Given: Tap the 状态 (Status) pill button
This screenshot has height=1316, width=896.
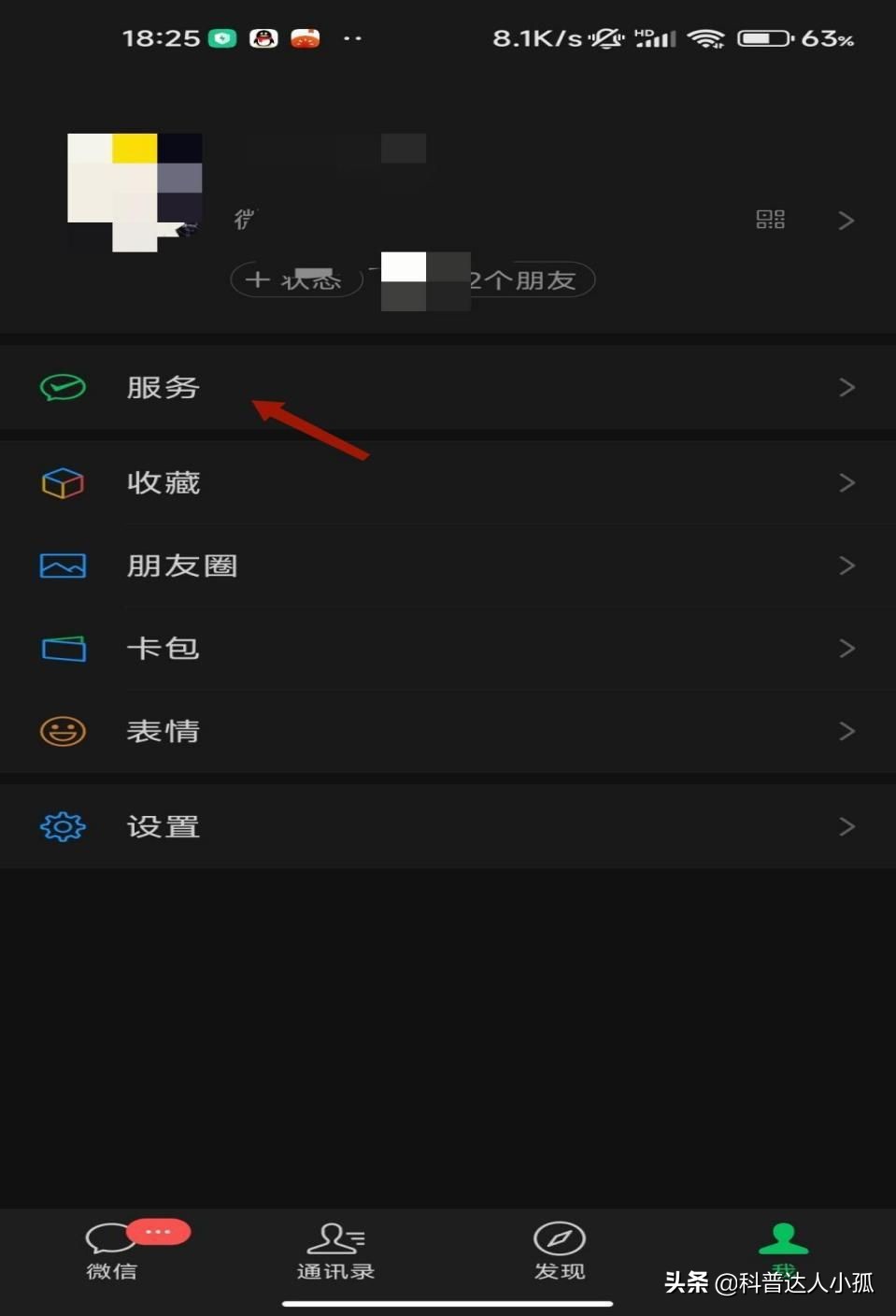Looking at the screenshot, I should point(295,279).
